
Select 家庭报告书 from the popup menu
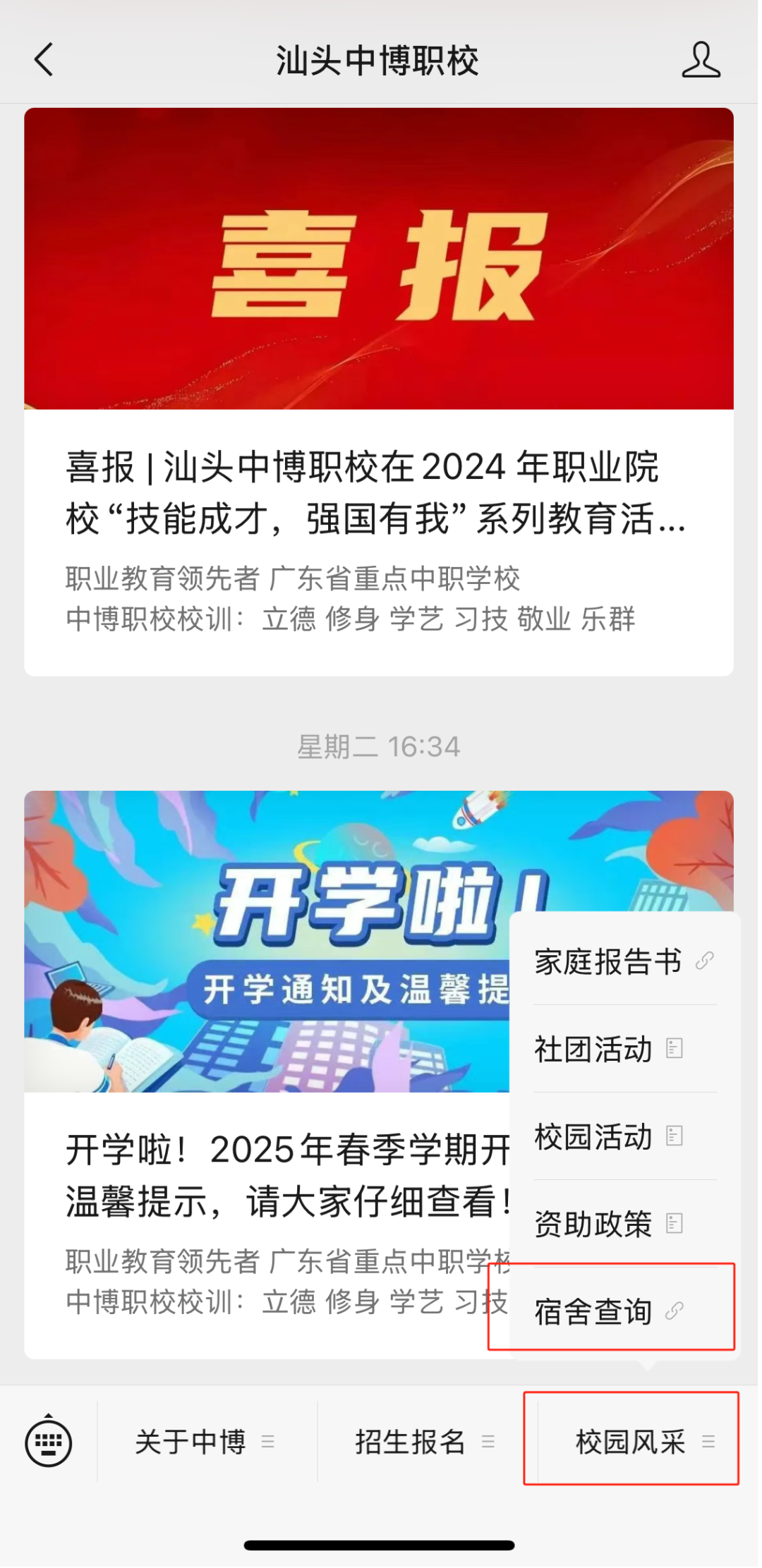(x=625, y=961)
